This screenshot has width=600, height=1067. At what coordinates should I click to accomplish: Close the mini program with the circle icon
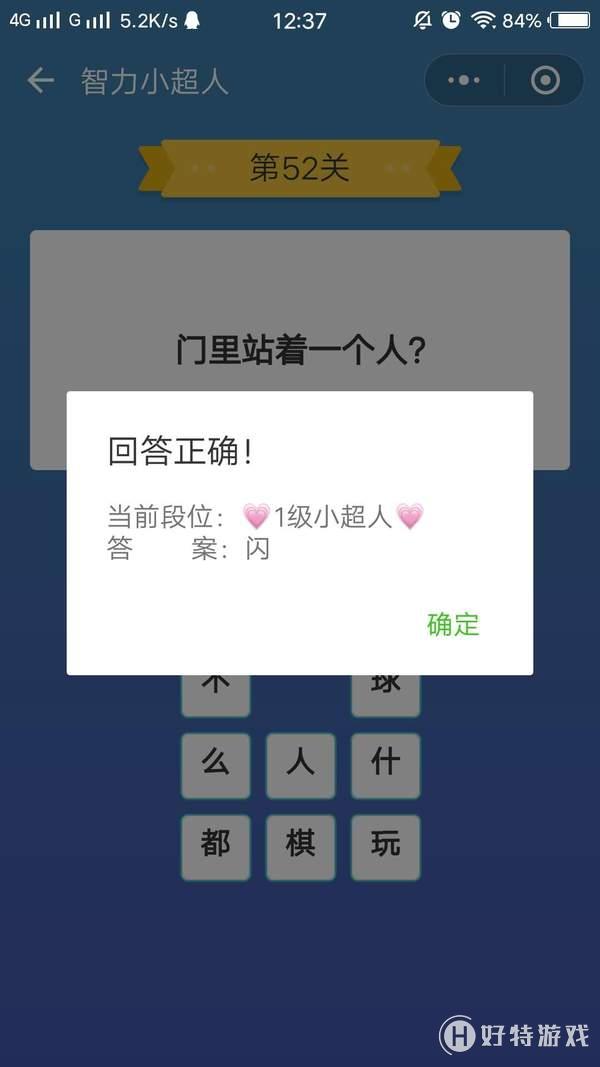click(x=545, y=81)
